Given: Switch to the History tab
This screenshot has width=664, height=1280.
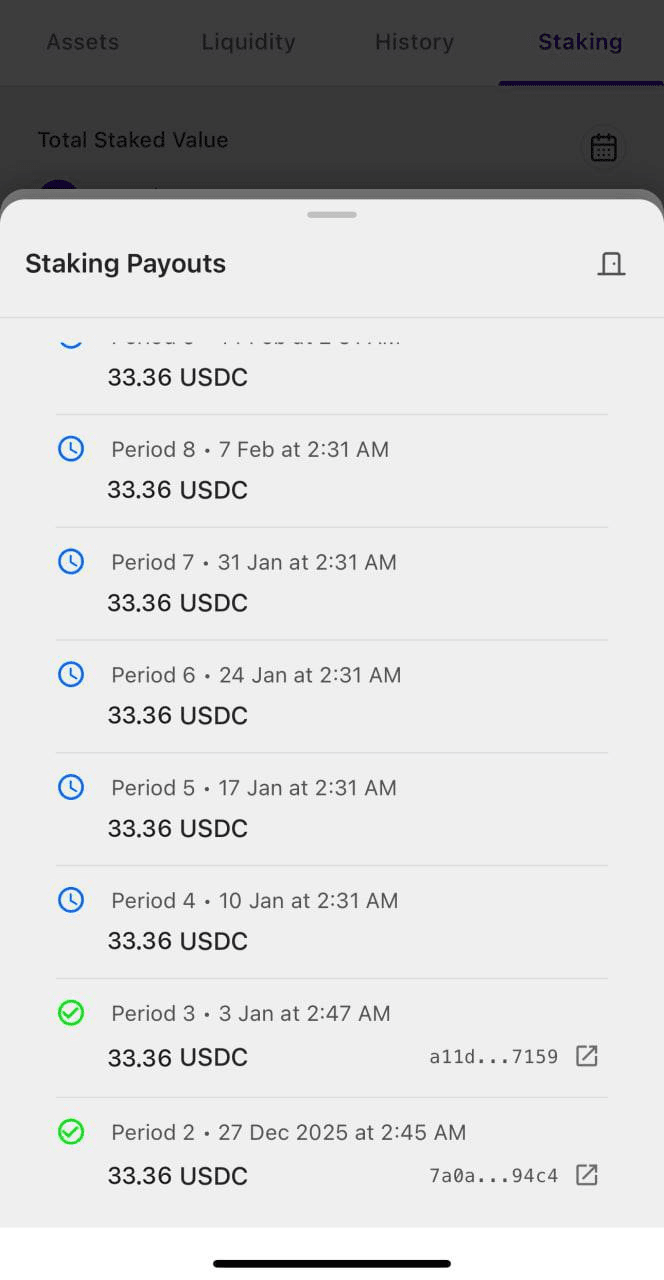Looking at the screenshot, I should [414, 42].
